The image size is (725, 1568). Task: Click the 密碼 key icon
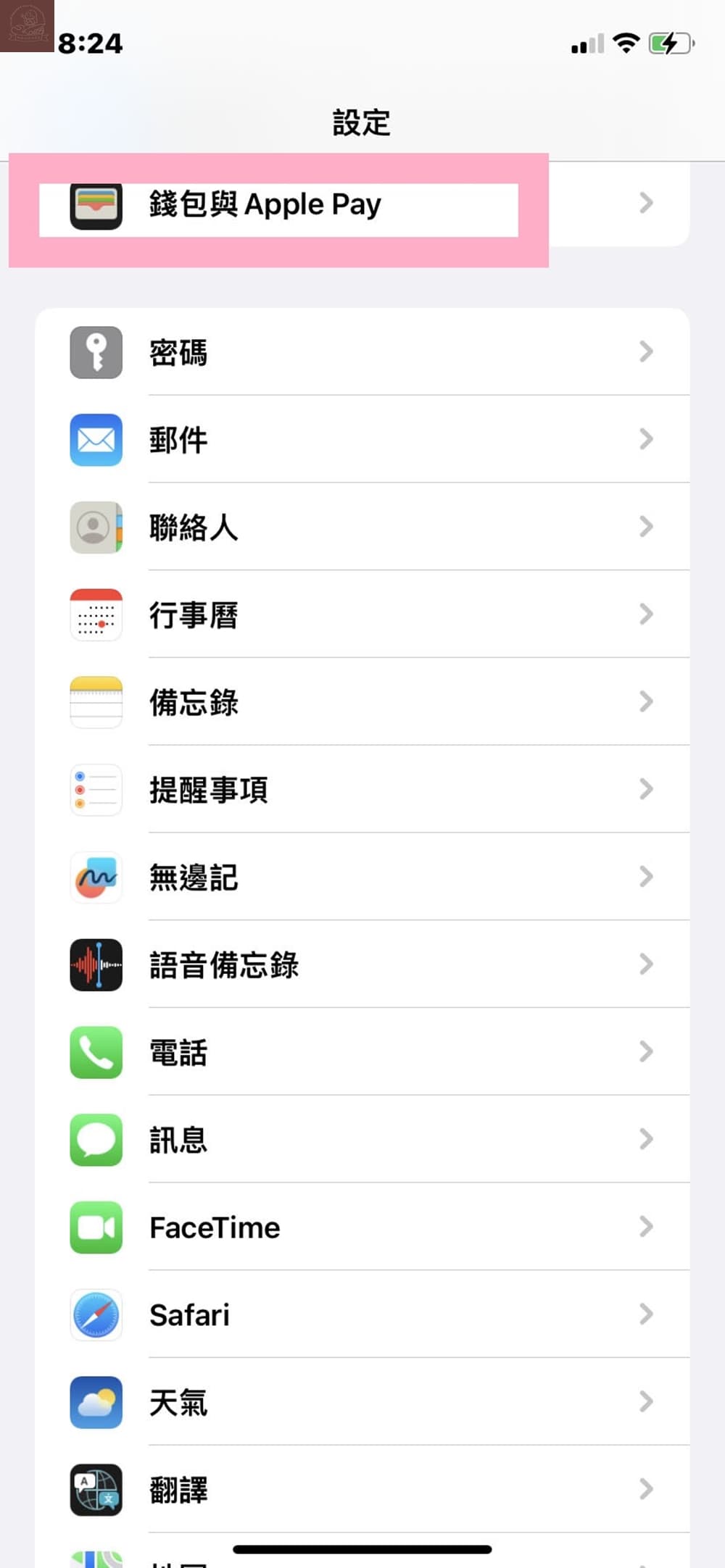pos(95,352)
